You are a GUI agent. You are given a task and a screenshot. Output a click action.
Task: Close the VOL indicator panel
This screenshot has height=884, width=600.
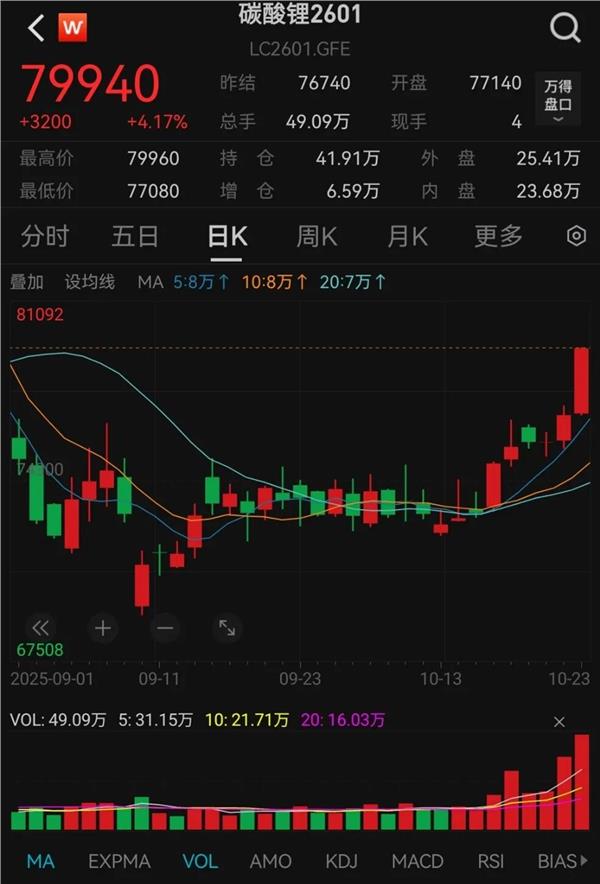[x=560, y=721]
